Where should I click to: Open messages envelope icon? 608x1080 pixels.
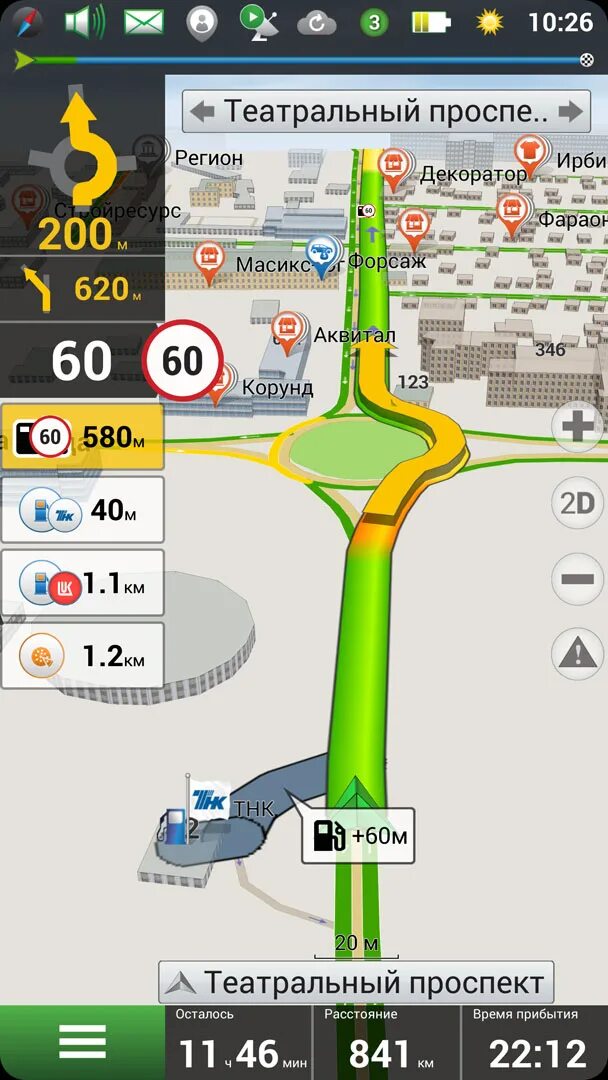(143, 21)
